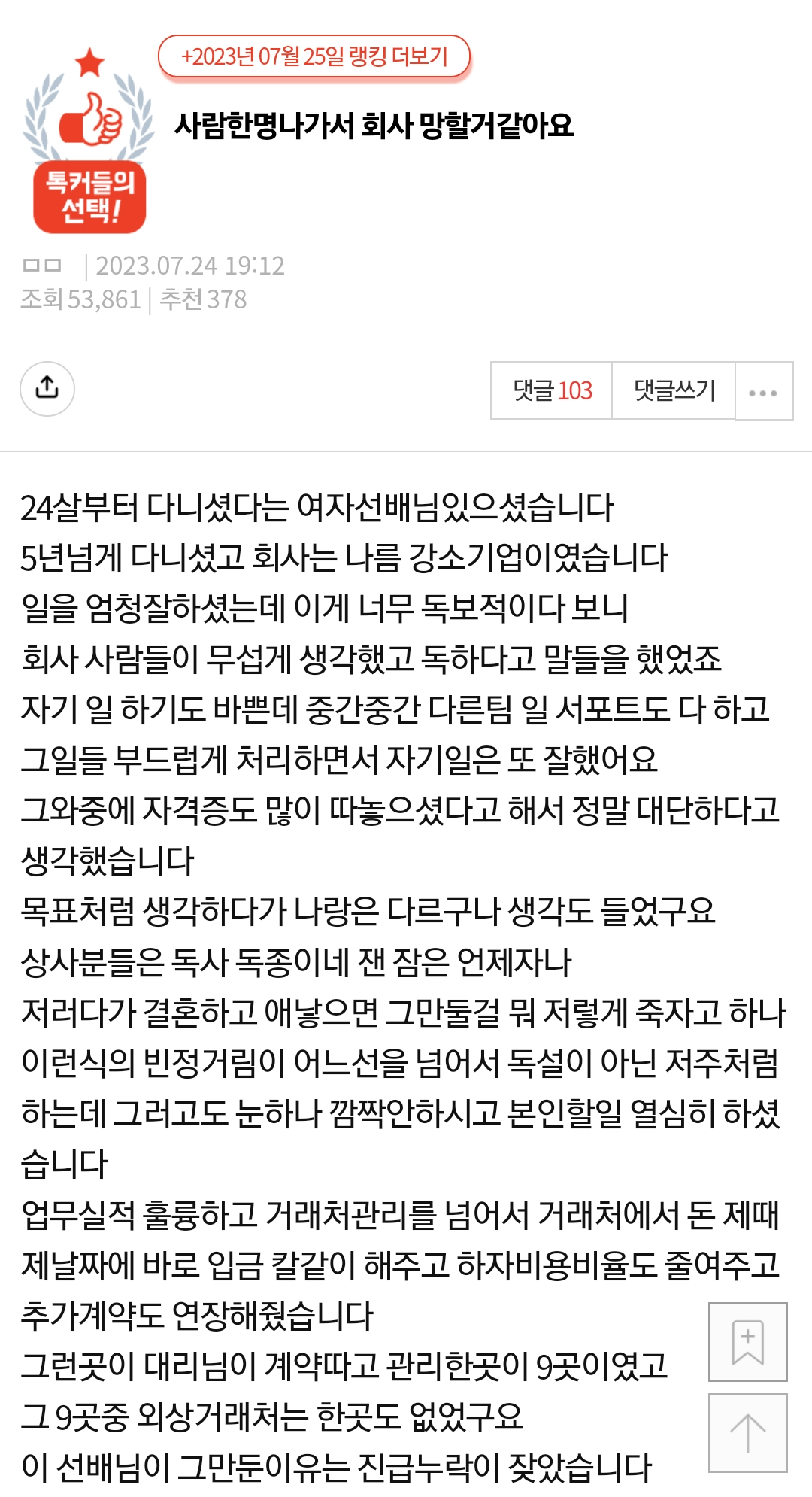812x1497 pixels.
Task: Bookmark this post
Action: click(747, 1342)
